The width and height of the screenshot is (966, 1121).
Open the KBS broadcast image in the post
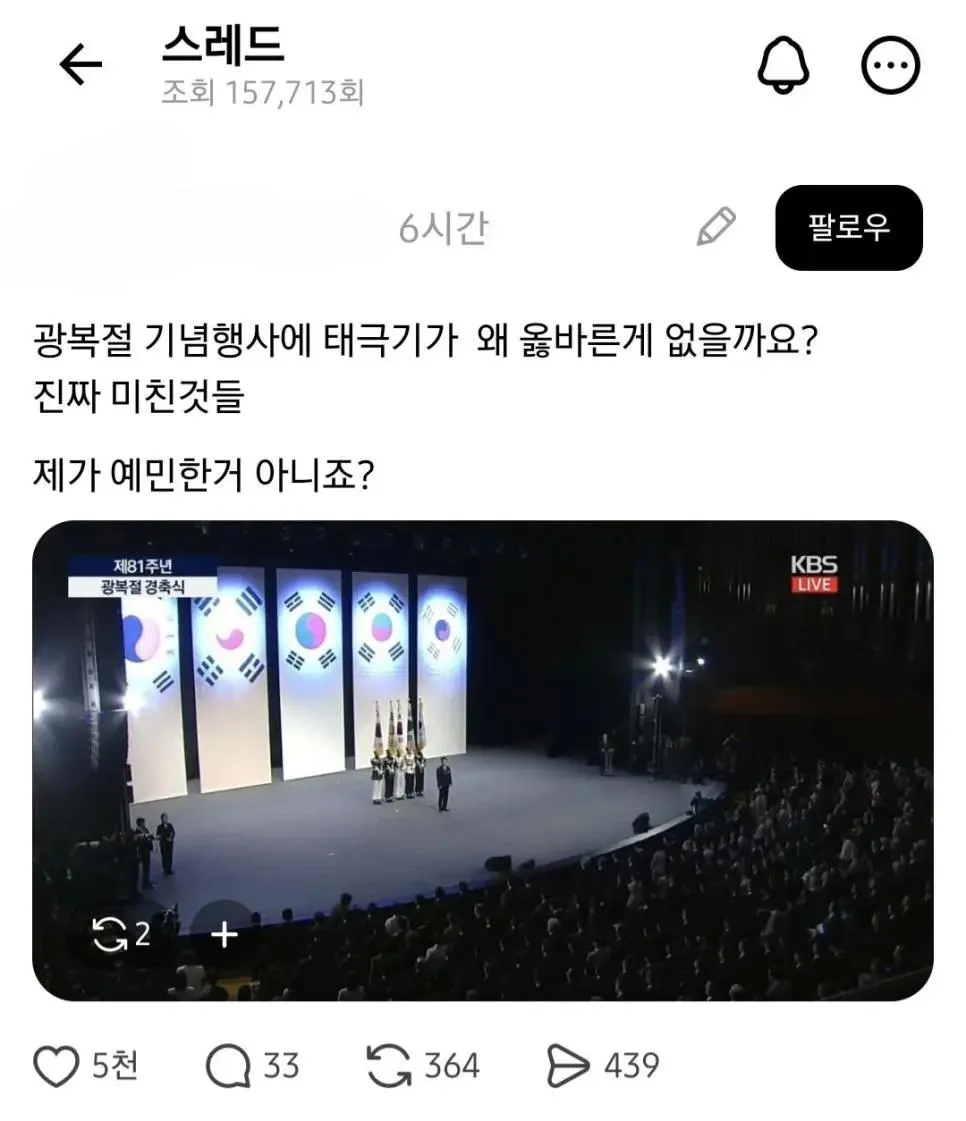[x=483, y=761]
